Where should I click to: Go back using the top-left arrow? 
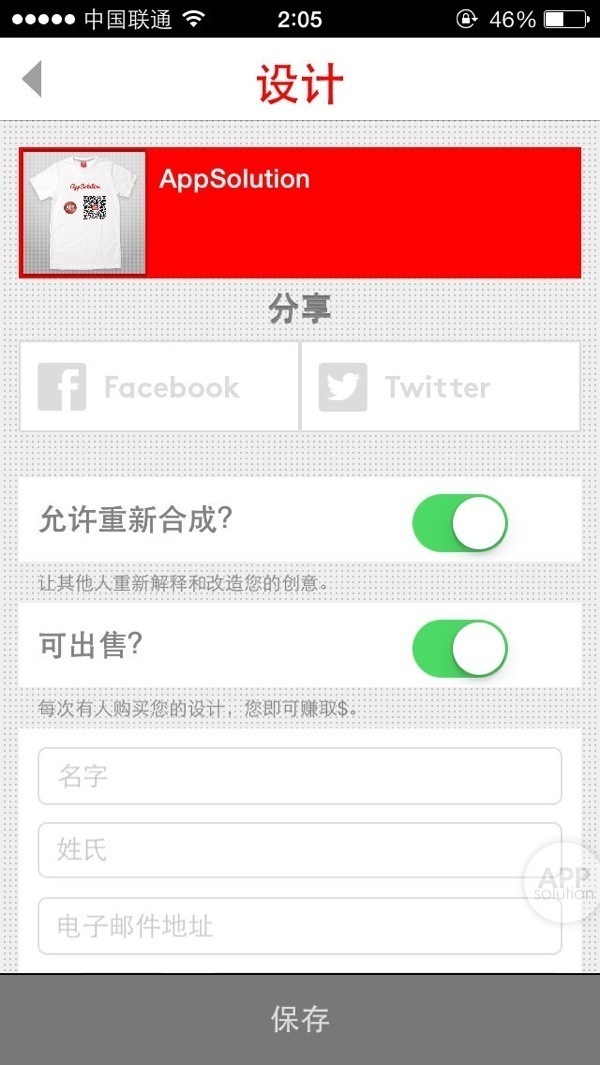tap(32, 79)
